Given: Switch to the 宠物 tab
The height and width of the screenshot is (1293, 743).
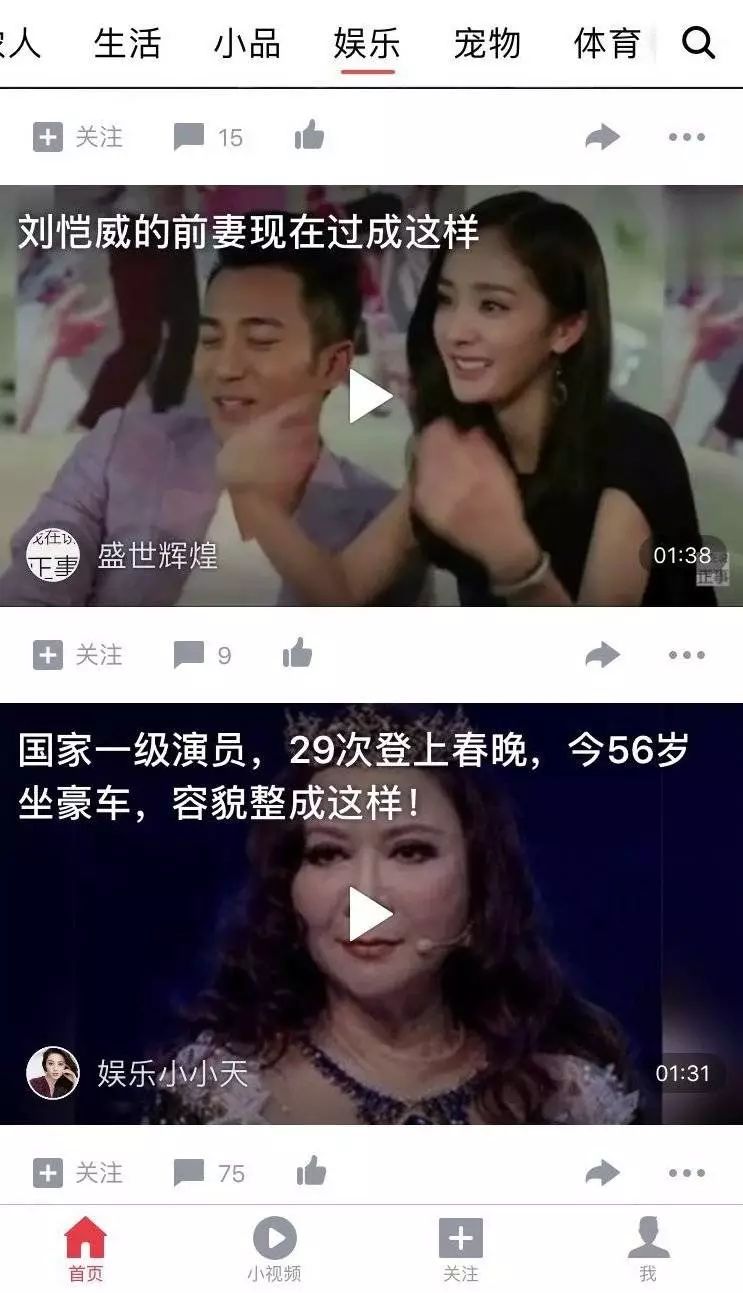Looking at the screenshot, I should pos(487,43).
